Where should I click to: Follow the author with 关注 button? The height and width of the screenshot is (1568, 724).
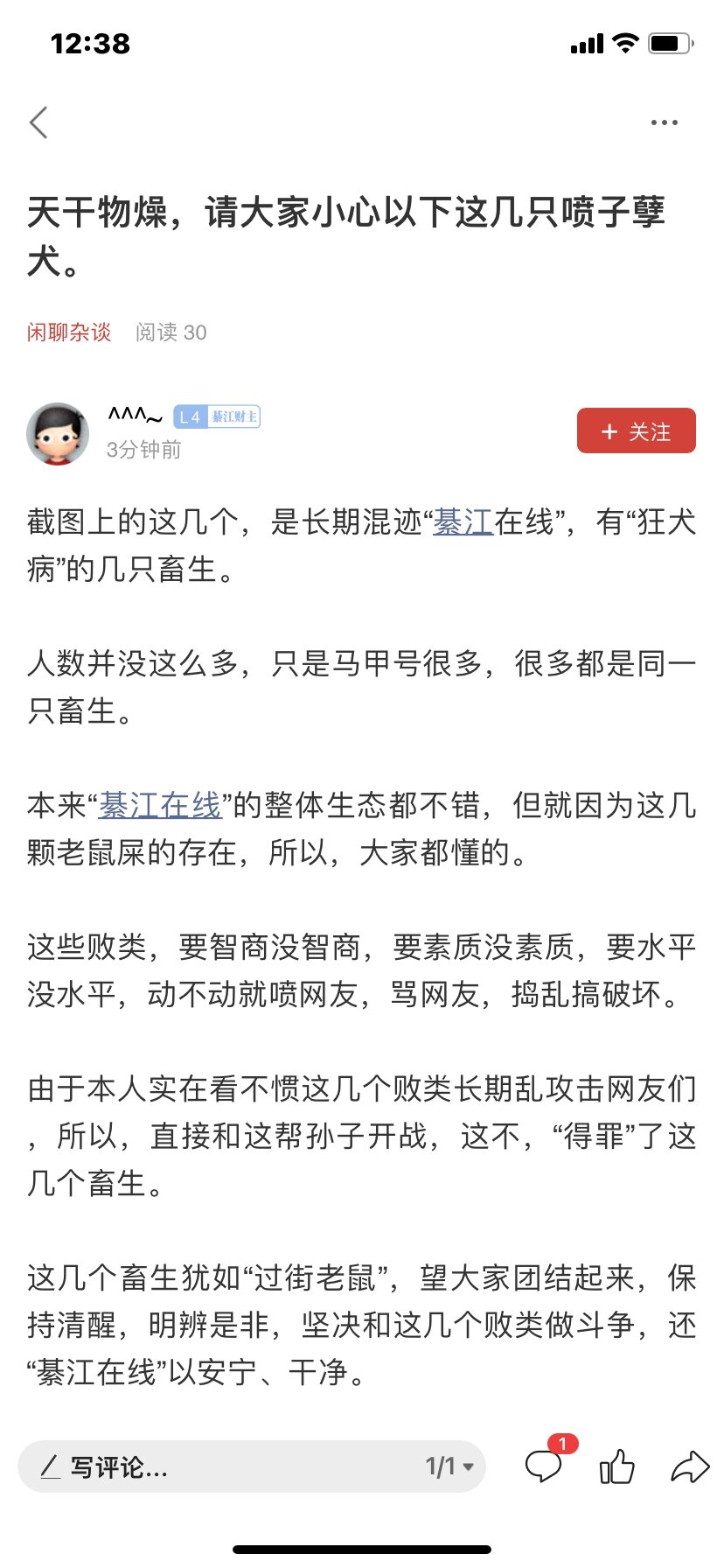pos(637,430)
